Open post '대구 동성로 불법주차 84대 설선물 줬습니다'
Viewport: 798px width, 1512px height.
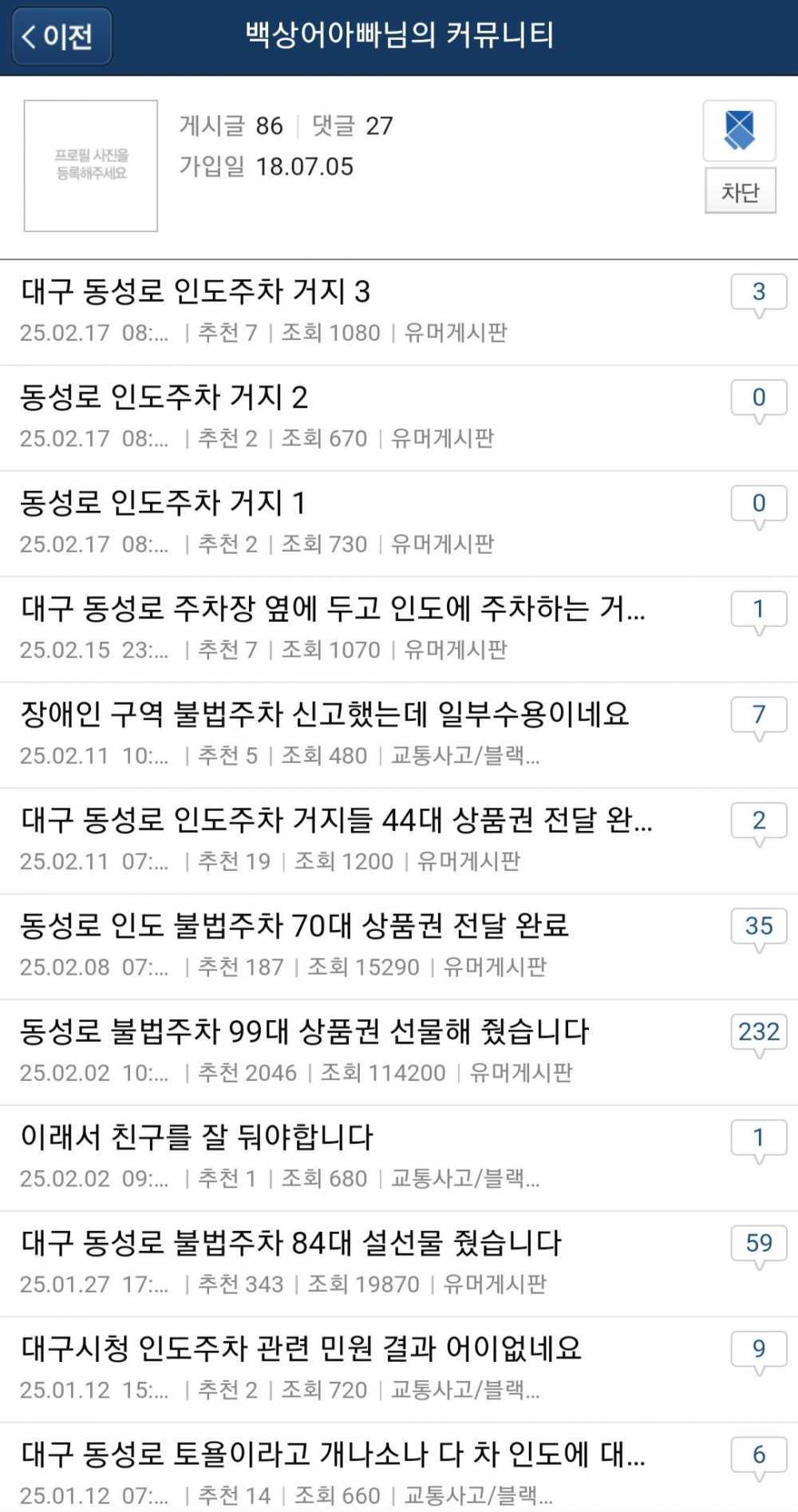coord(291,1243)
